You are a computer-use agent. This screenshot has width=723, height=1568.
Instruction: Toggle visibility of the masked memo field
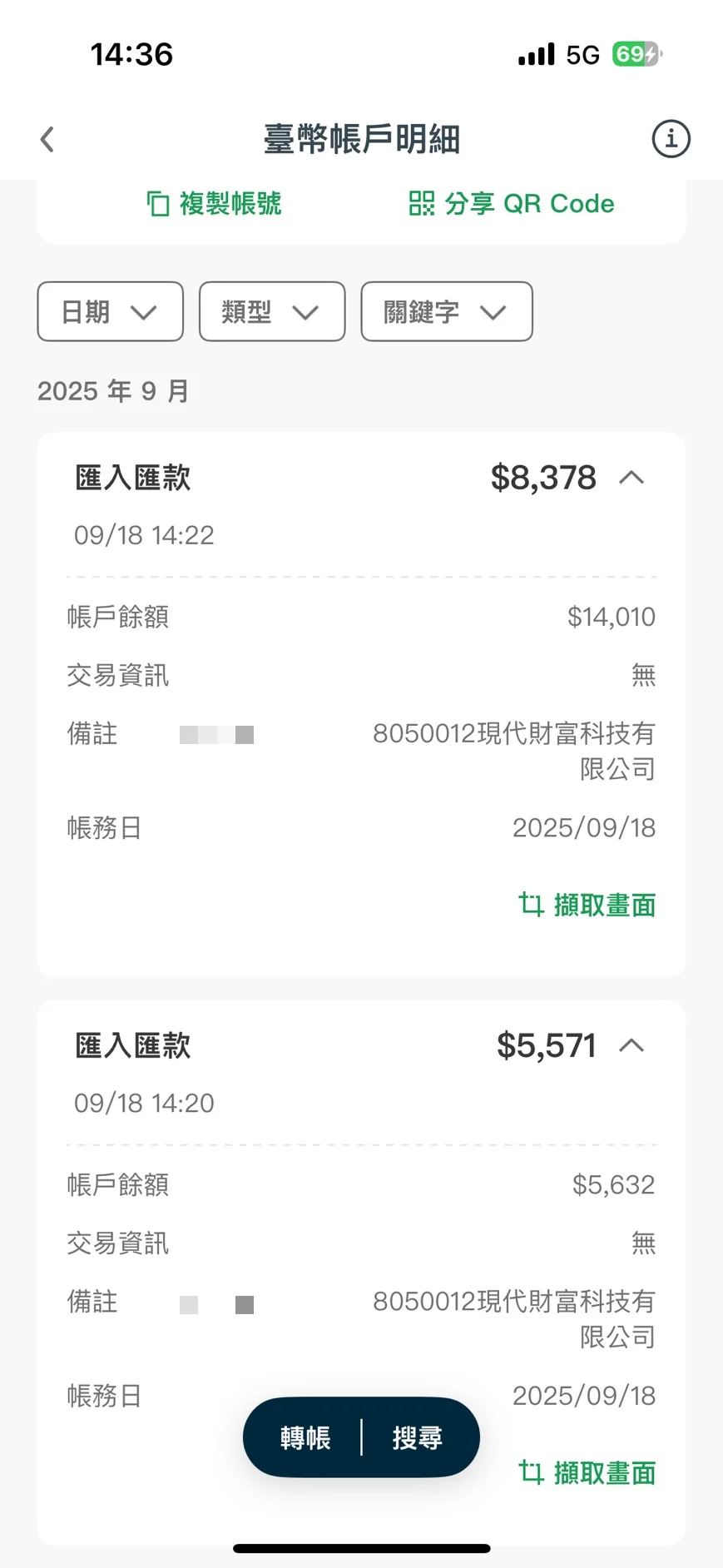[215, 734]
